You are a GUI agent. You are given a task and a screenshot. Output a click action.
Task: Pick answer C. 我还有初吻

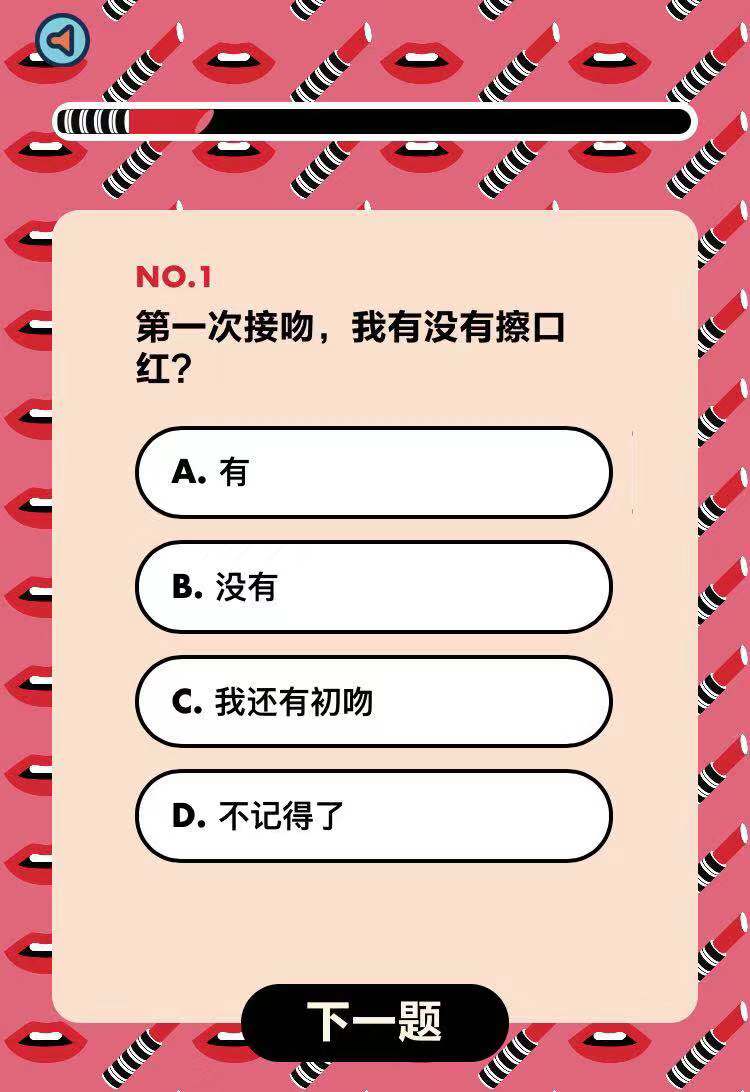pyautogui.click(x=373, y=702)
